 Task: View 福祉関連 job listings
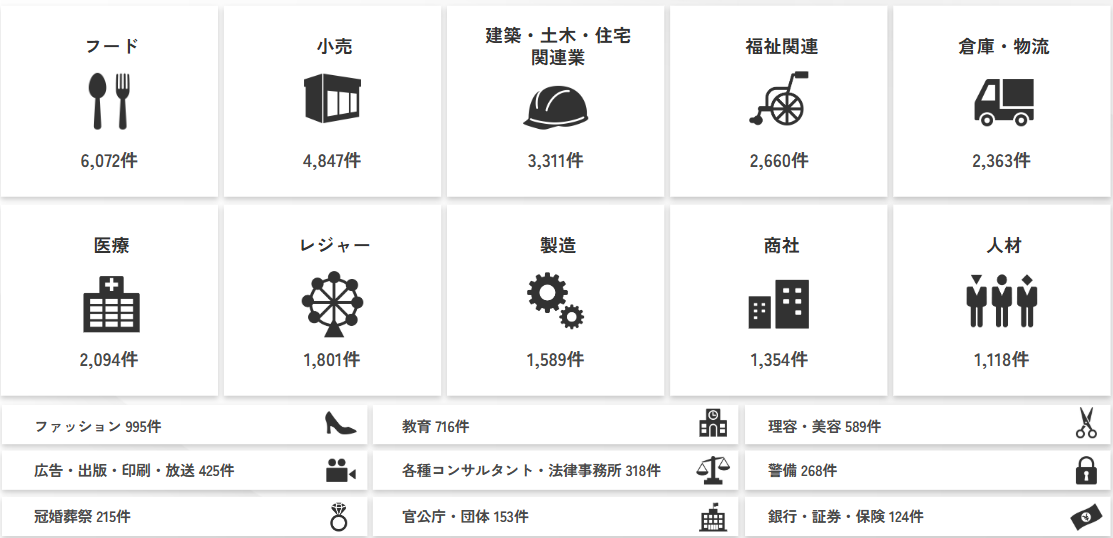[779, 102]
